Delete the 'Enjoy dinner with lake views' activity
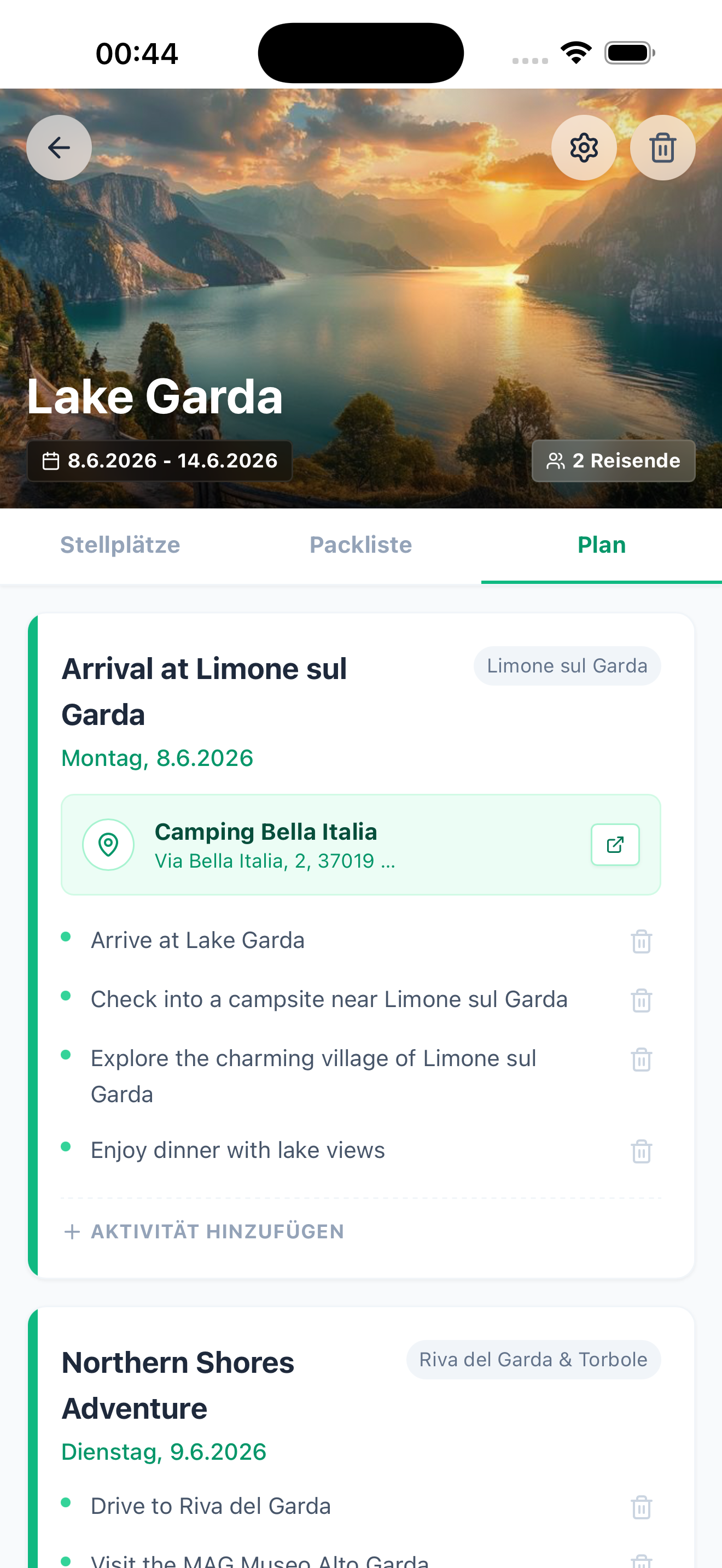The height and width of the screenshot is (1568, 722). pos(642,1150)
